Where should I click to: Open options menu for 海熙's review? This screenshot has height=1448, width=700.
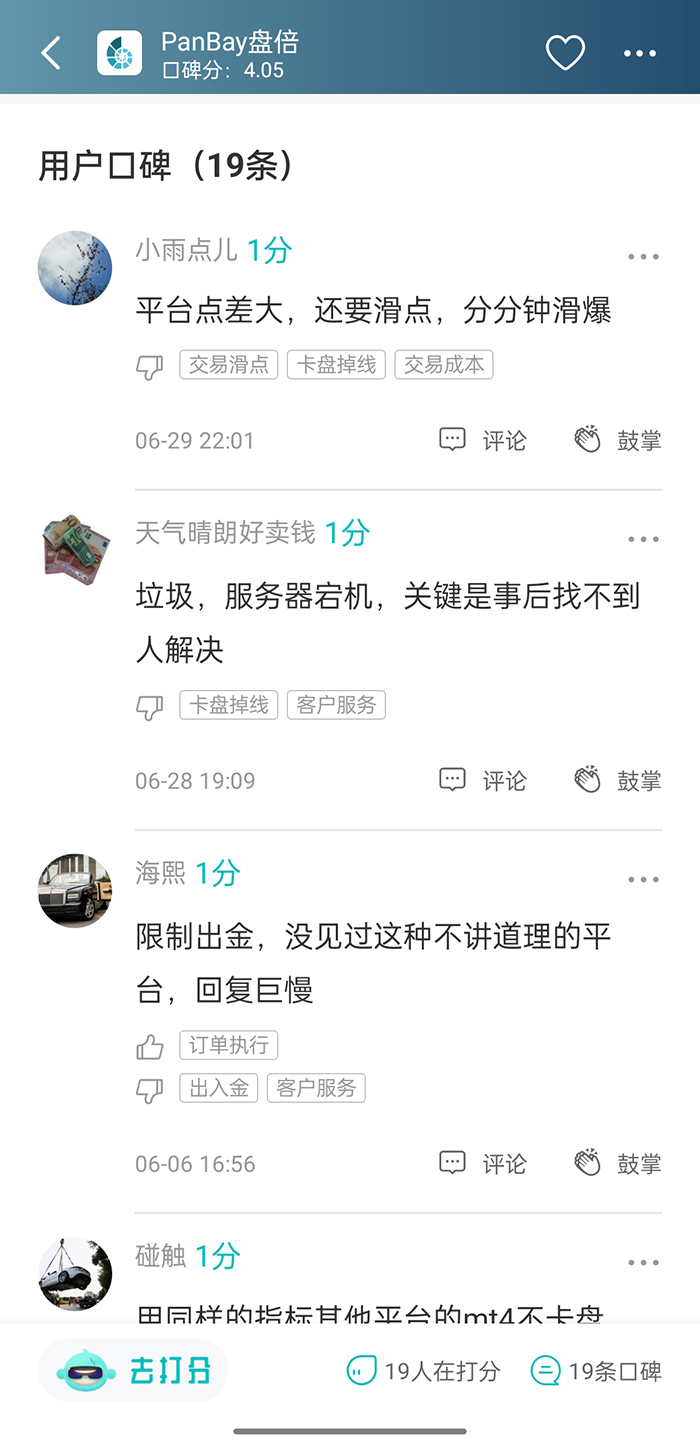[643, 880]
